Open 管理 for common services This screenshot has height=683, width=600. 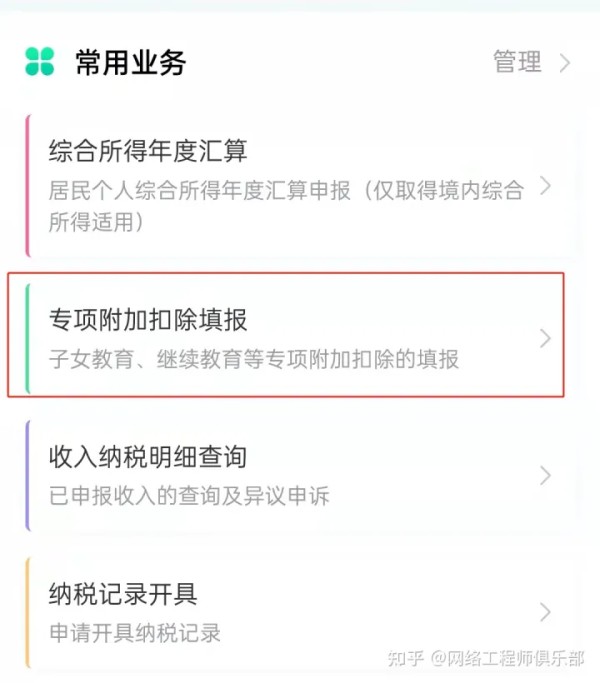530,62
